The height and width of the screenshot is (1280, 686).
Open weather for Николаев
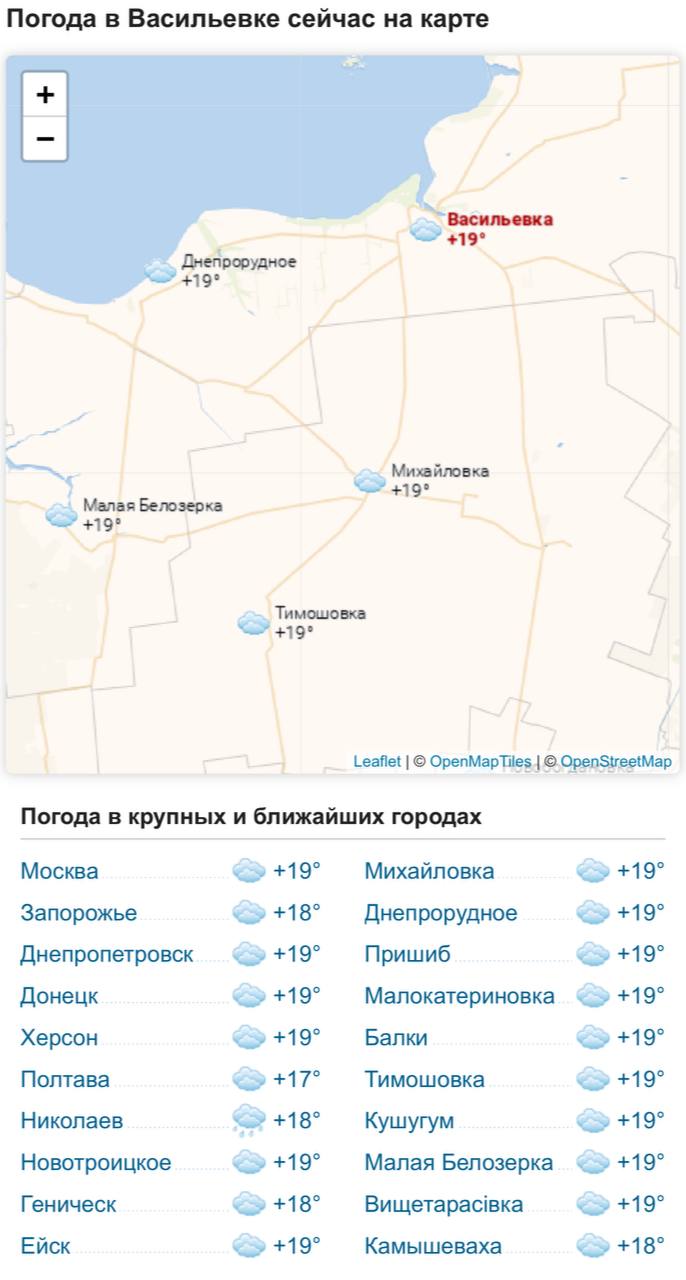(72, 1121)
